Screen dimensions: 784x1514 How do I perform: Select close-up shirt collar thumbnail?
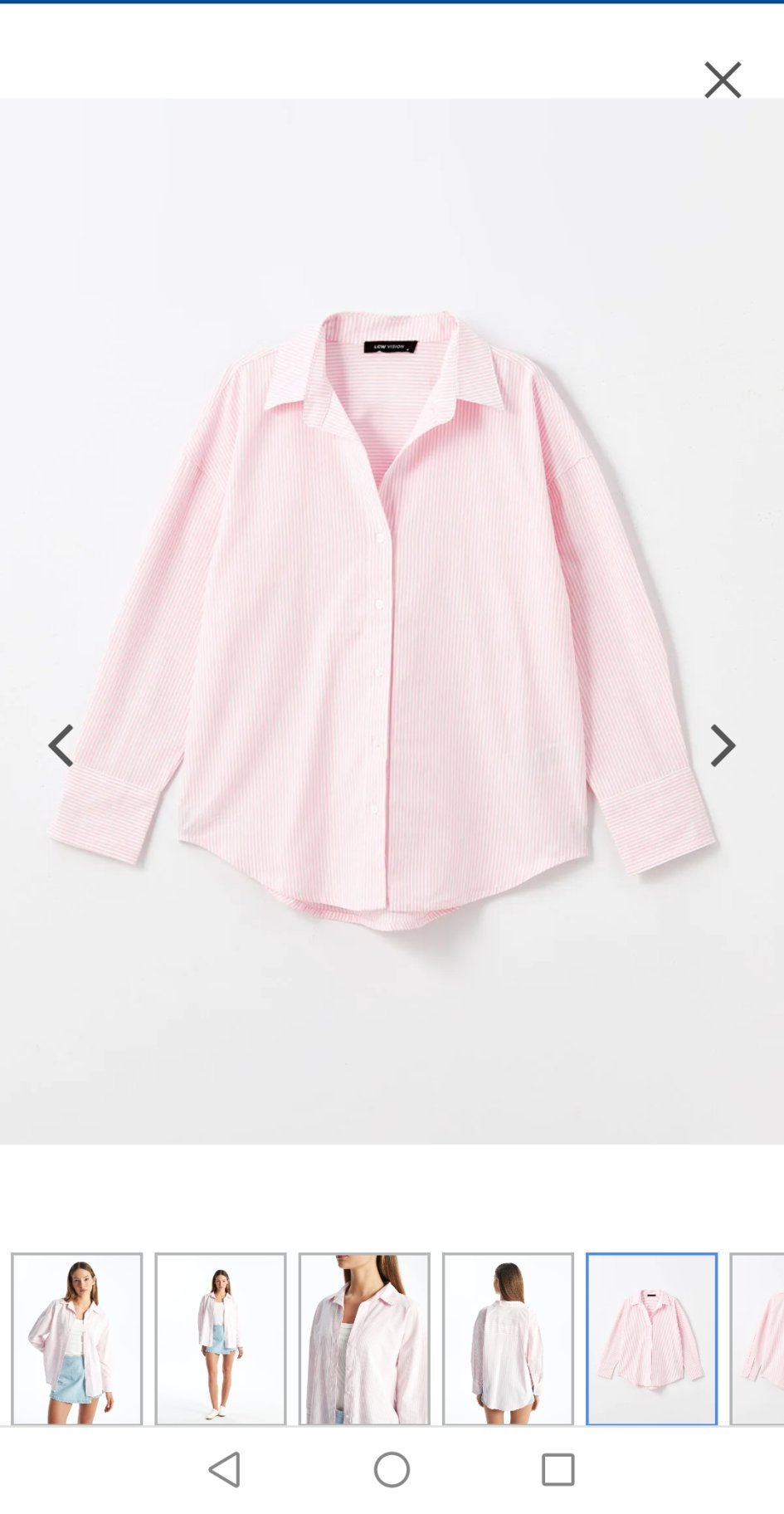[x=364, y=1339]
